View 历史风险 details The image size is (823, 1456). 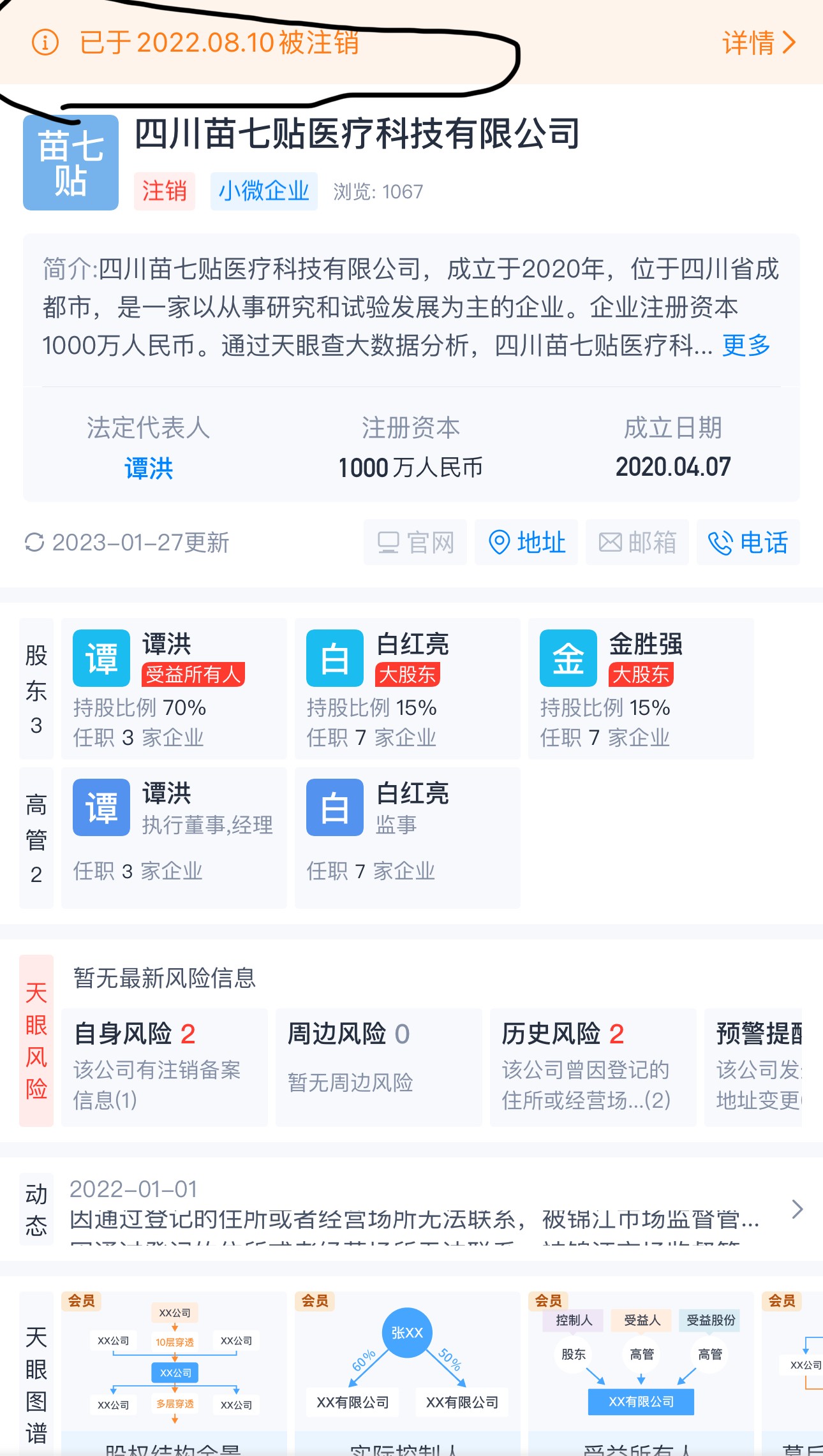coord(593,1066)
